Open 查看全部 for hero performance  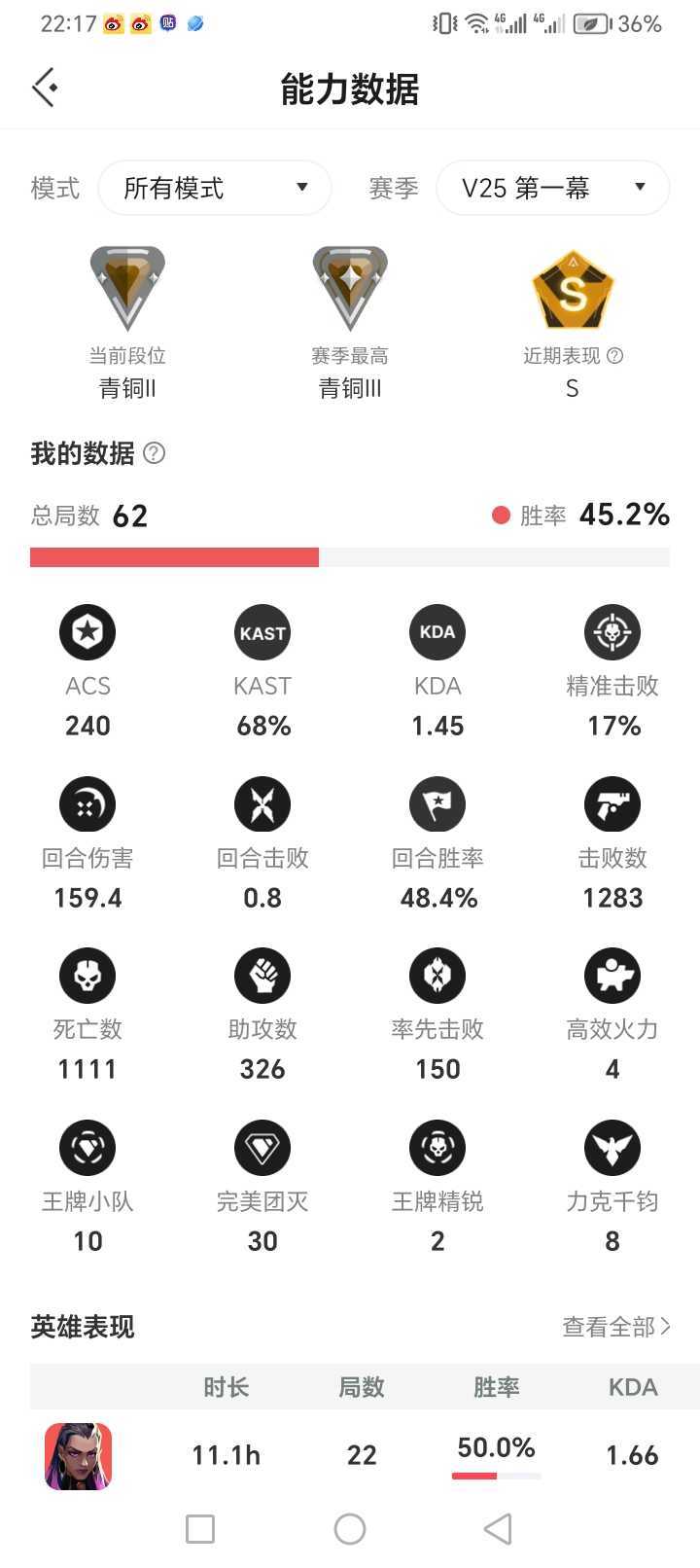(x=616, y=1327)
